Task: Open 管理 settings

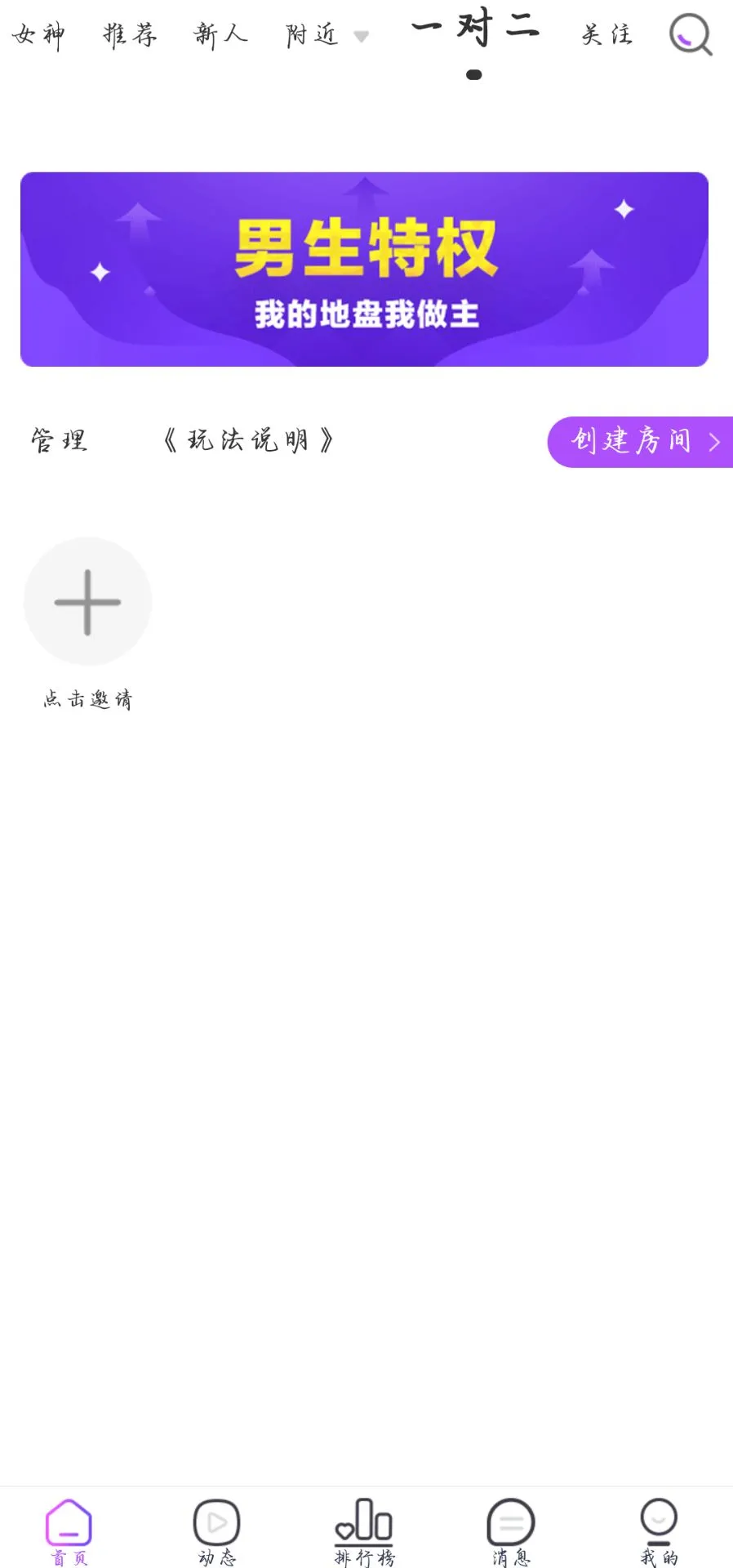Action: [59, 441]
